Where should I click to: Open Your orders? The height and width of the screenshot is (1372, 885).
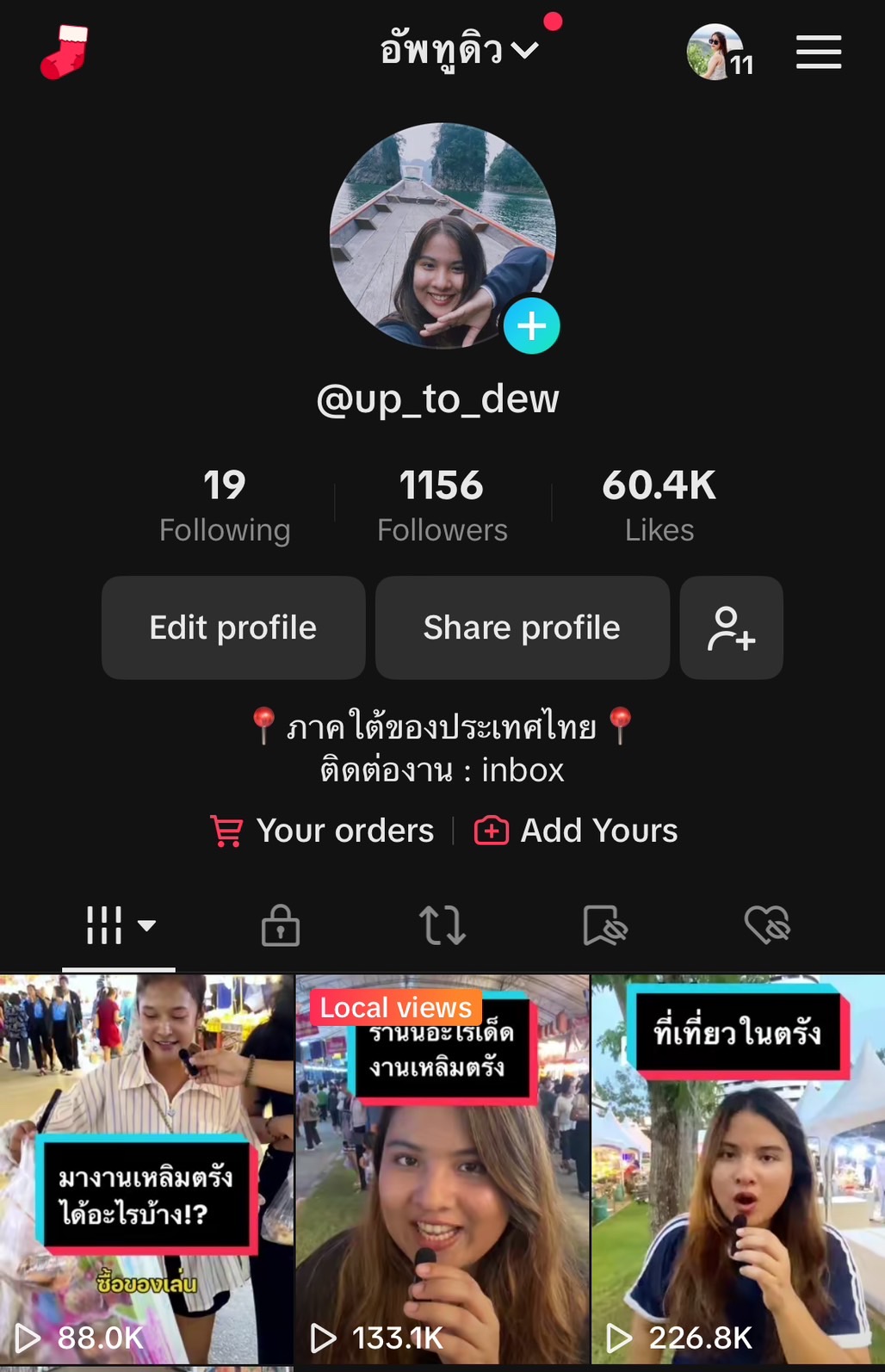[x=324, y=831]
